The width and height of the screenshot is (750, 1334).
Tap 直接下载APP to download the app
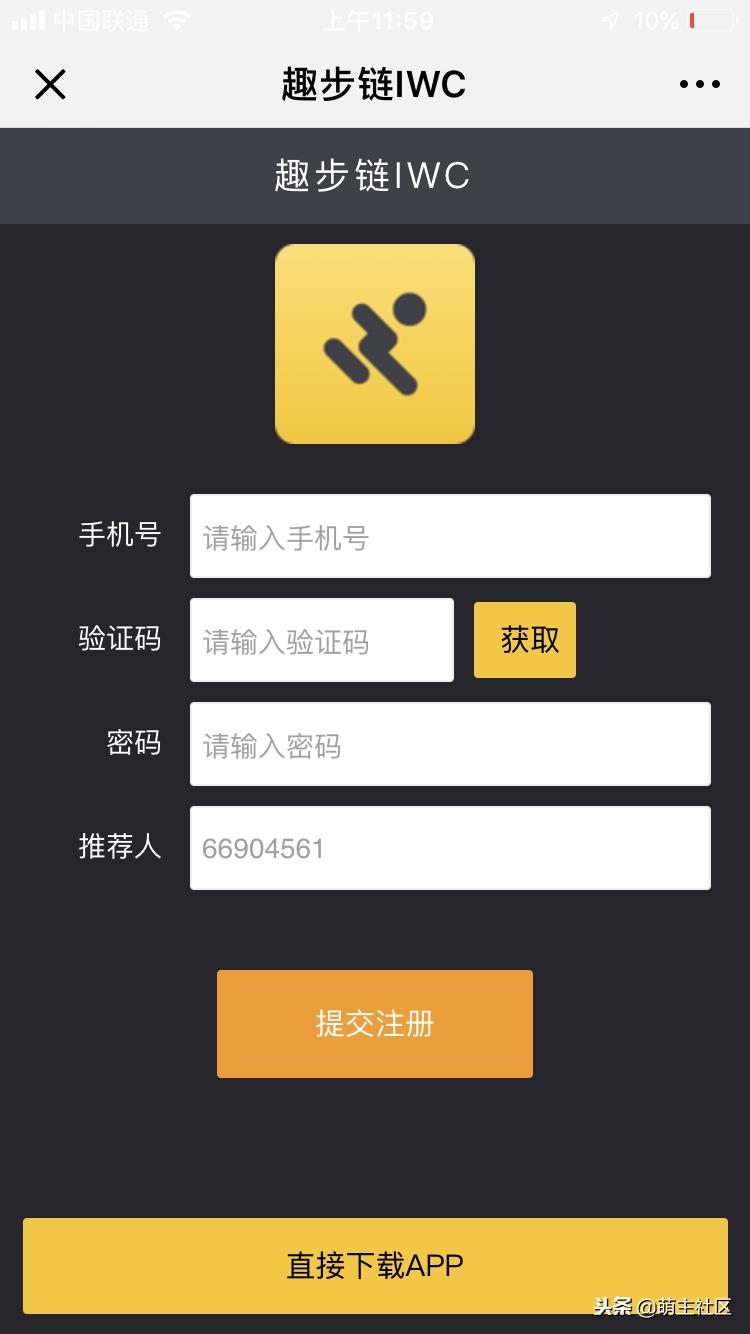click(375, 1266)
